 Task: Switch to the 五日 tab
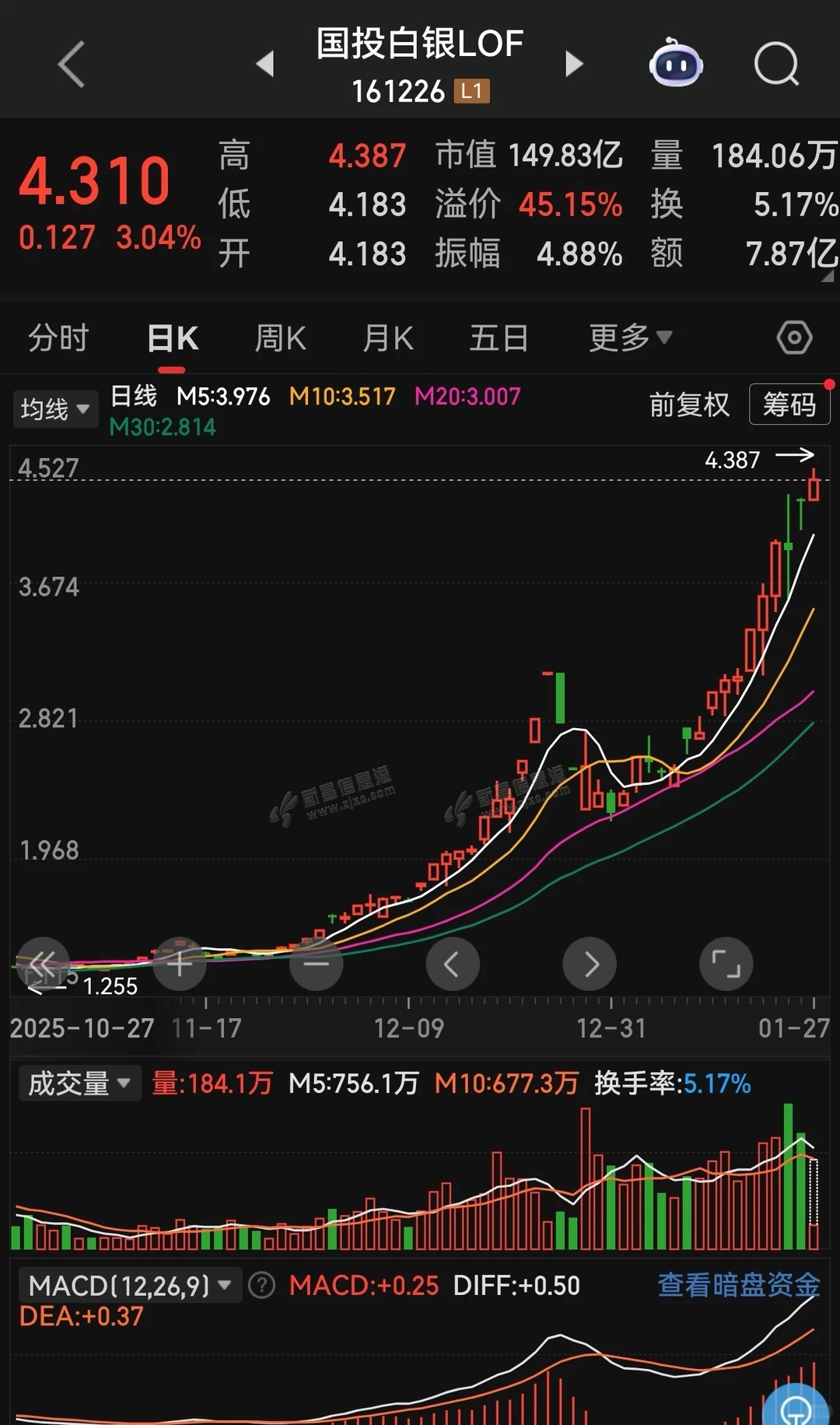coord(499,338)
